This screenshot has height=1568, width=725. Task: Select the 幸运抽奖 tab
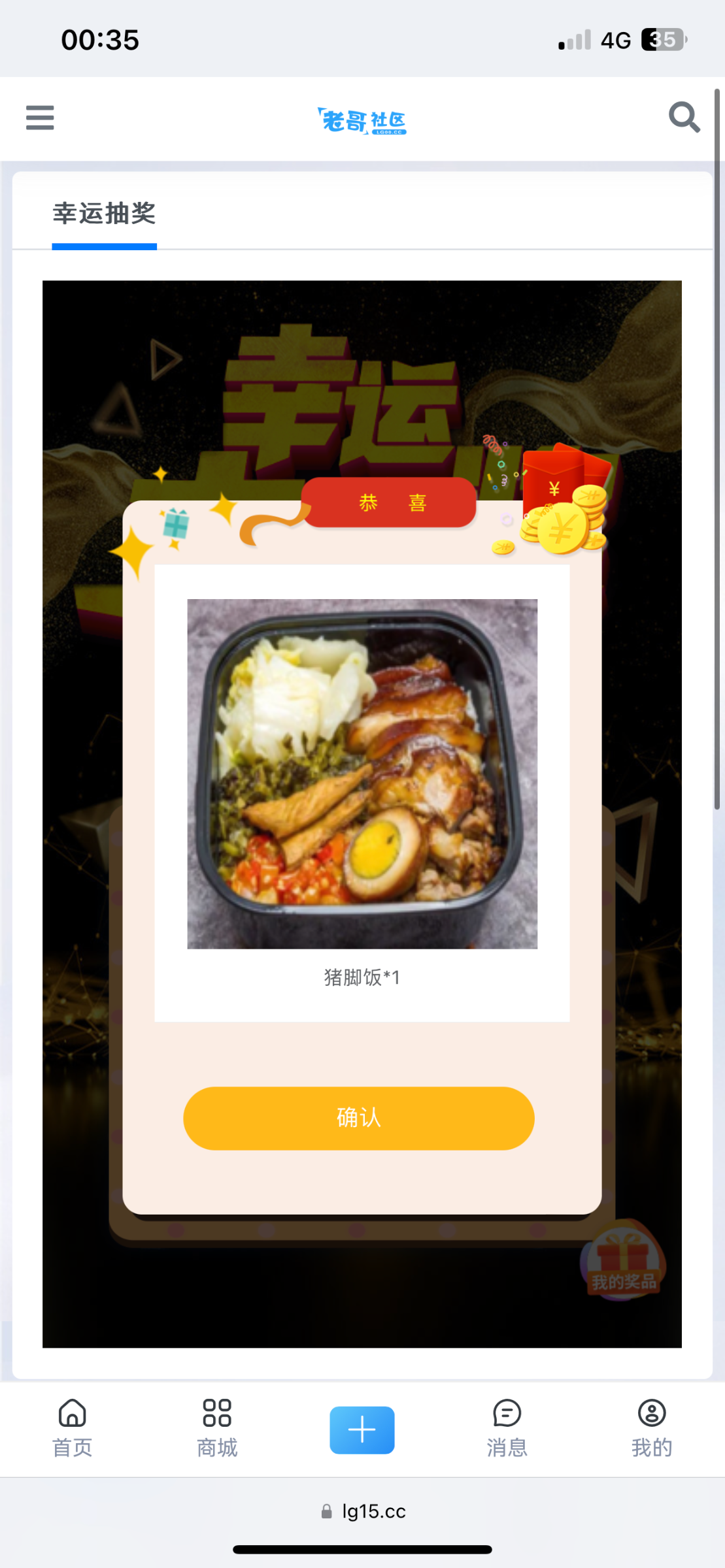[x=104, y=214]
